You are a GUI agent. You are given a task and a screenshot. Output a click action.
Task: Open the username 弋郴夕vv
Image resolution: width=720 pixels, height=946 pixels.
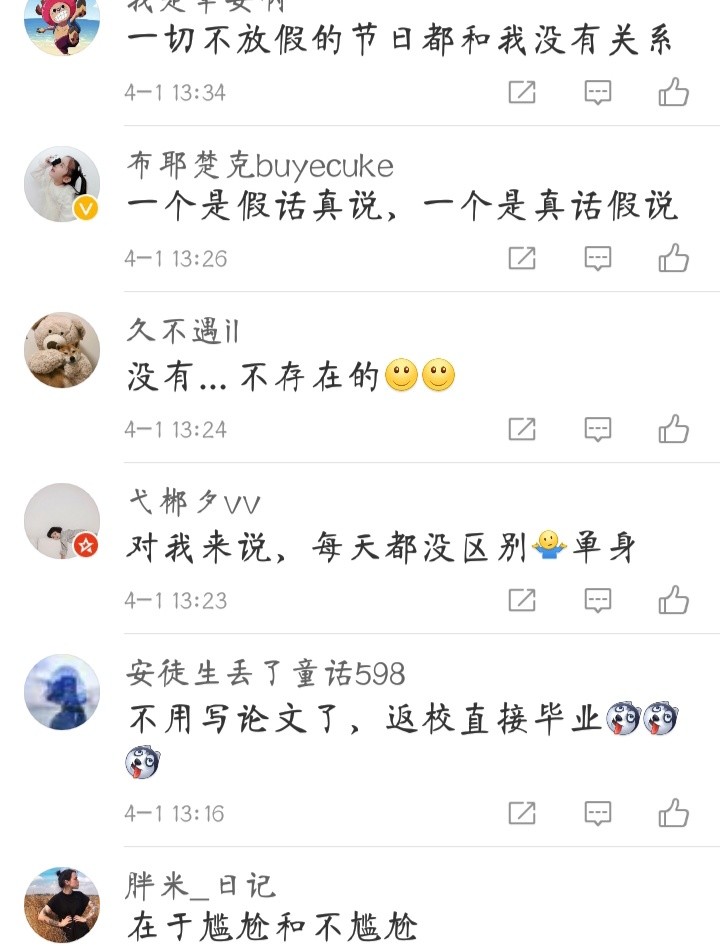[193, 502]
